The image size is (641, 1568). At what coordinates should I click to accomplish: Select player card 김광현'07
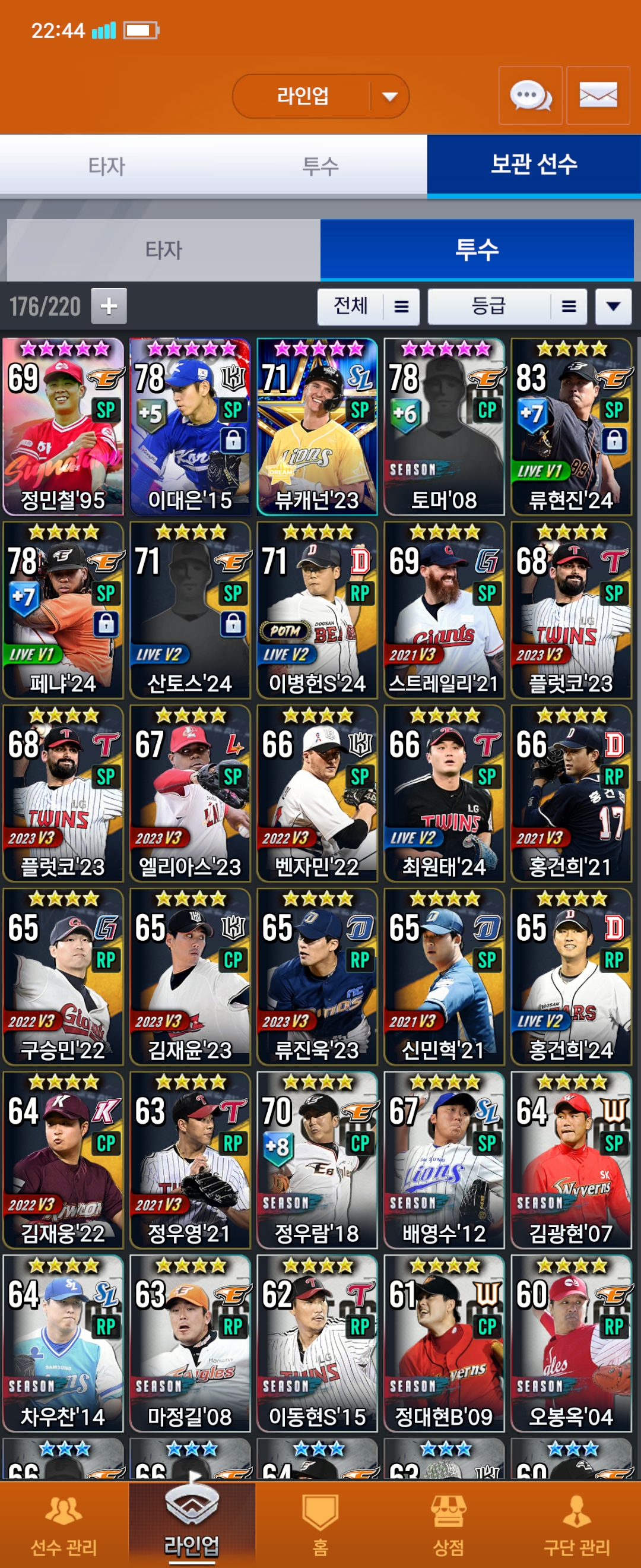tap(571, 1159)
